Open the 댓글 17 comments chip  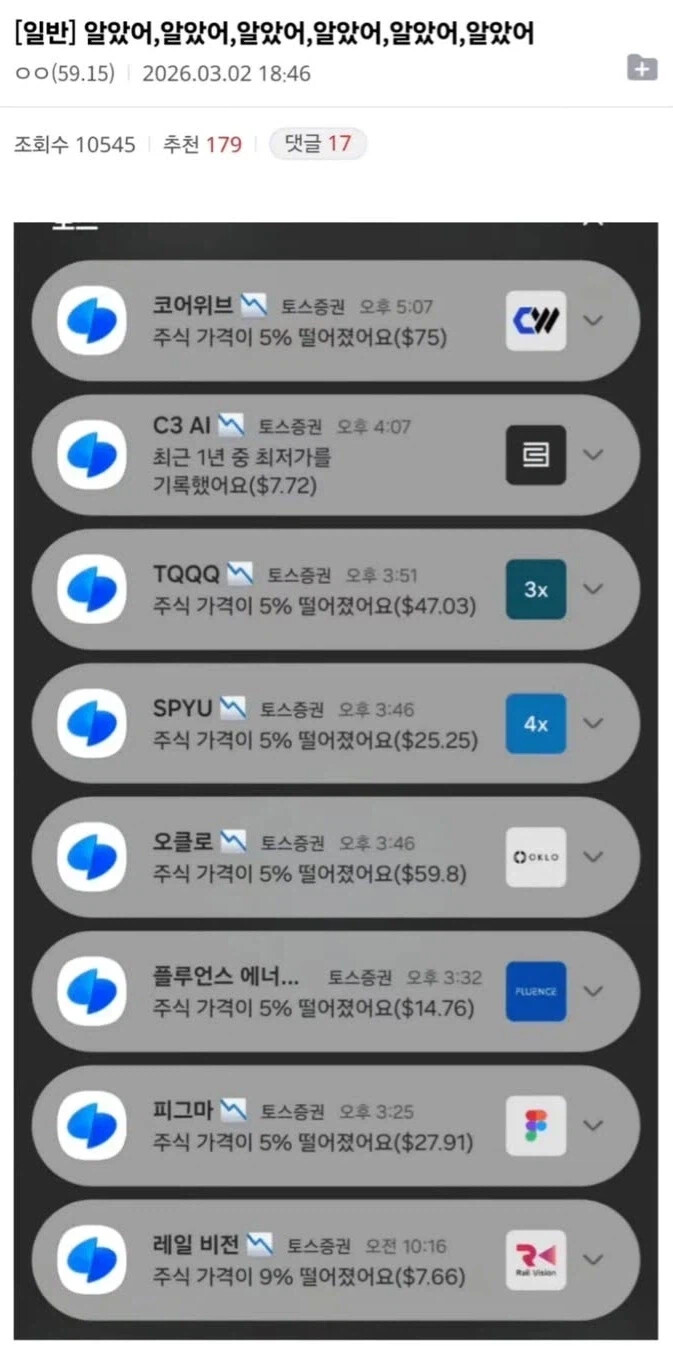click(318, 144)
